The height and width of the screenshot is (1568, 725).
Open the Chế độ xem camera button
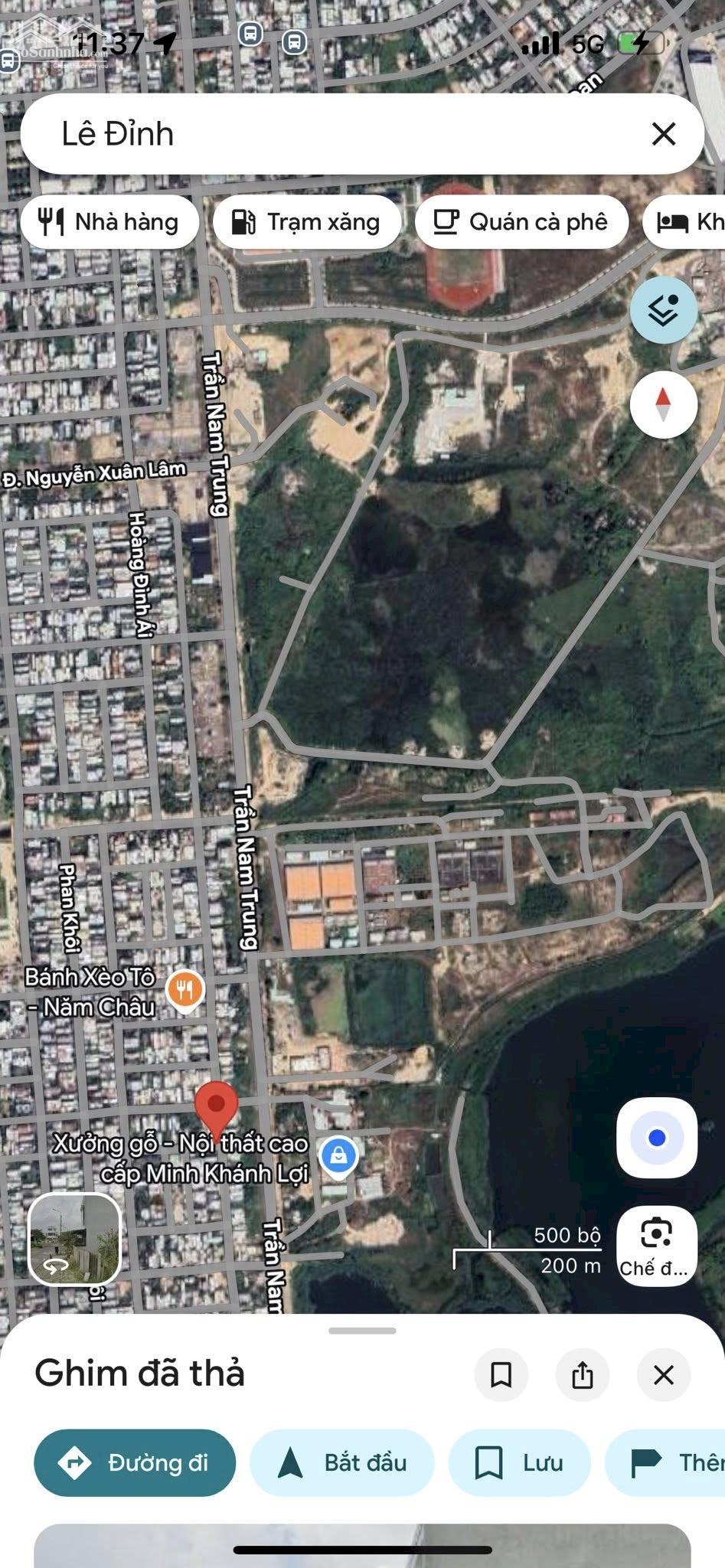tap(656, 1246)
